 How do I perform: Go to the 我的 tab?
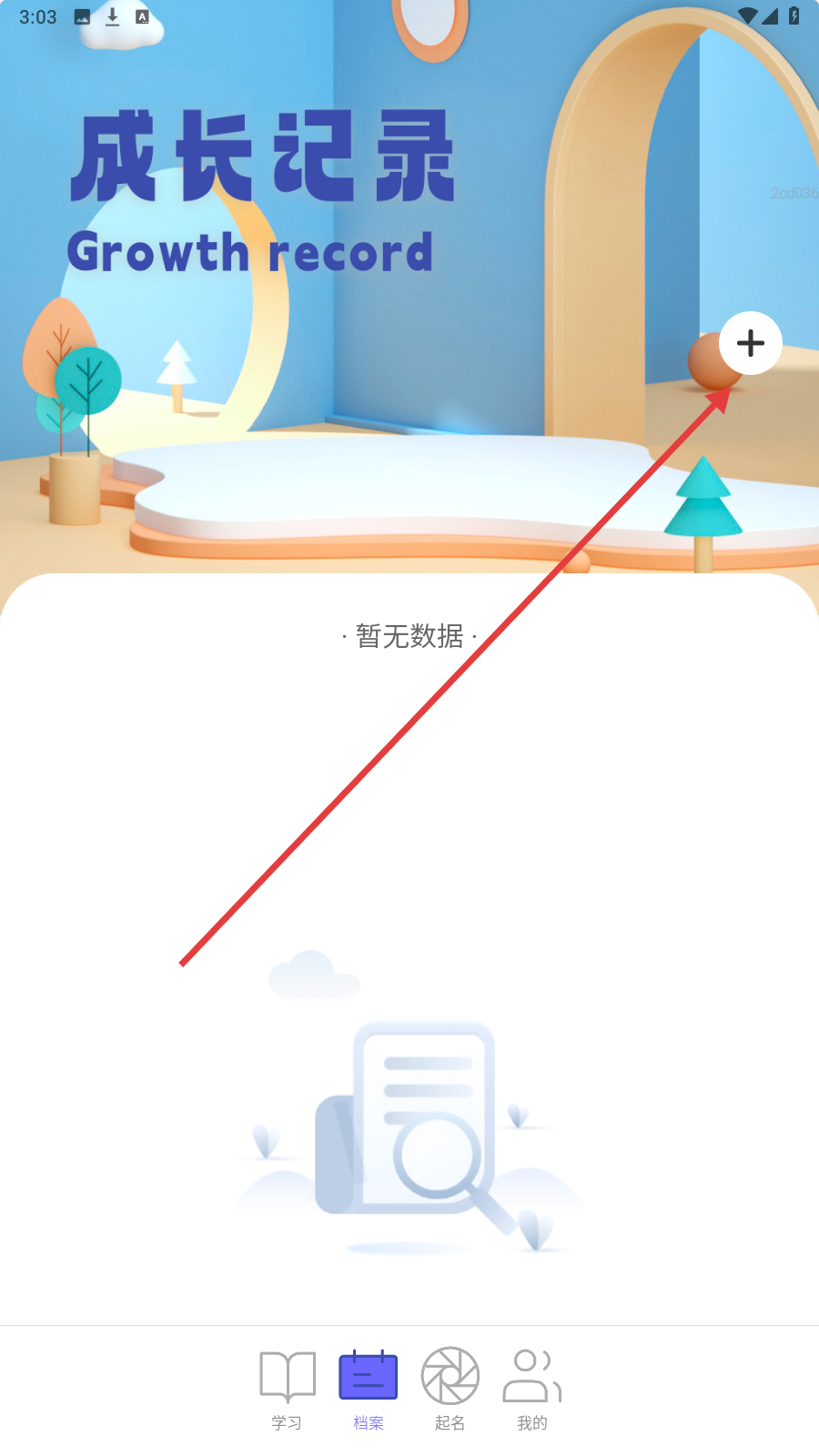click(532, 1389)
